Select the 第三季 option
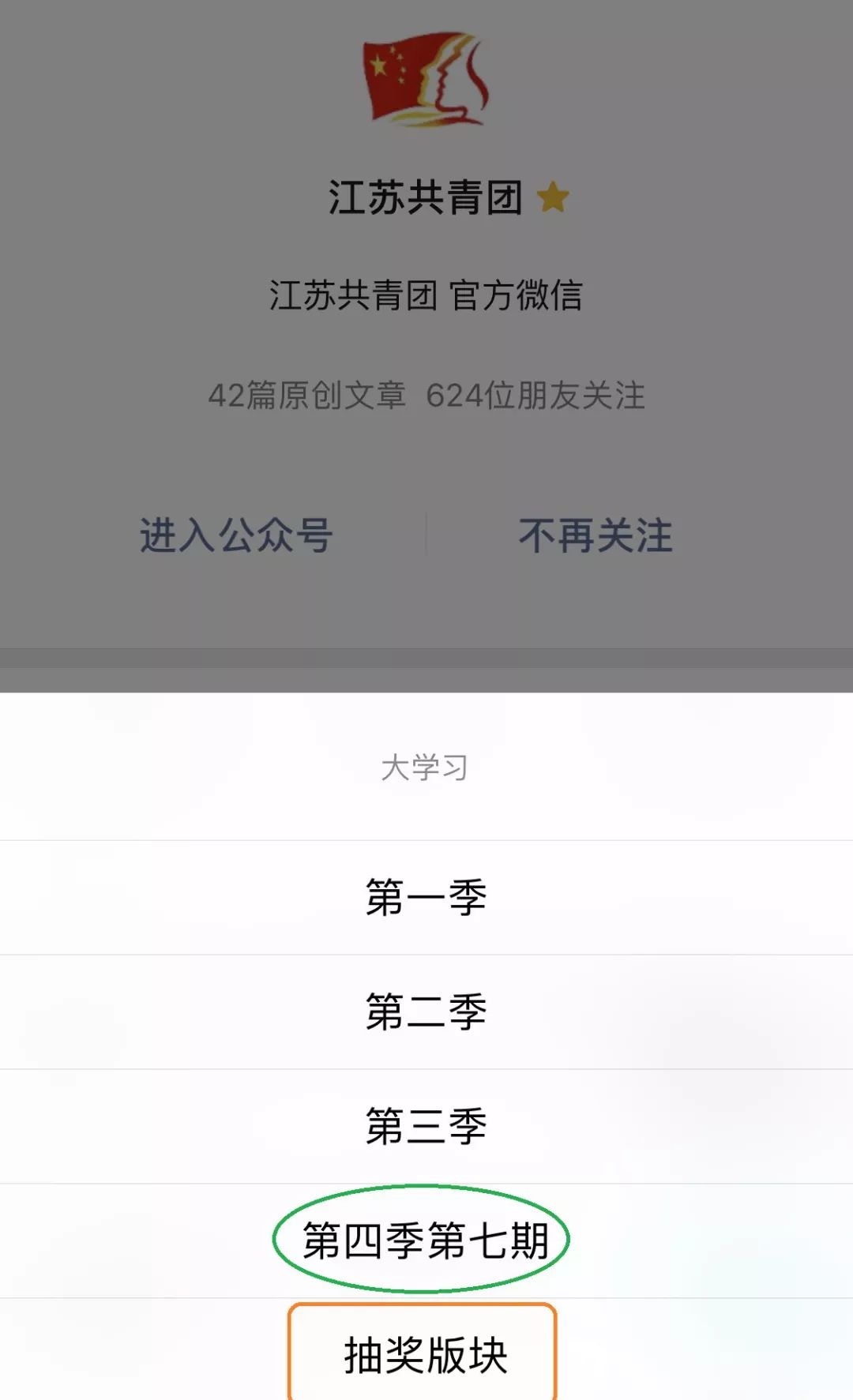The width and height of the screenshot is (853, 1400). click(x=425, y=1128)
